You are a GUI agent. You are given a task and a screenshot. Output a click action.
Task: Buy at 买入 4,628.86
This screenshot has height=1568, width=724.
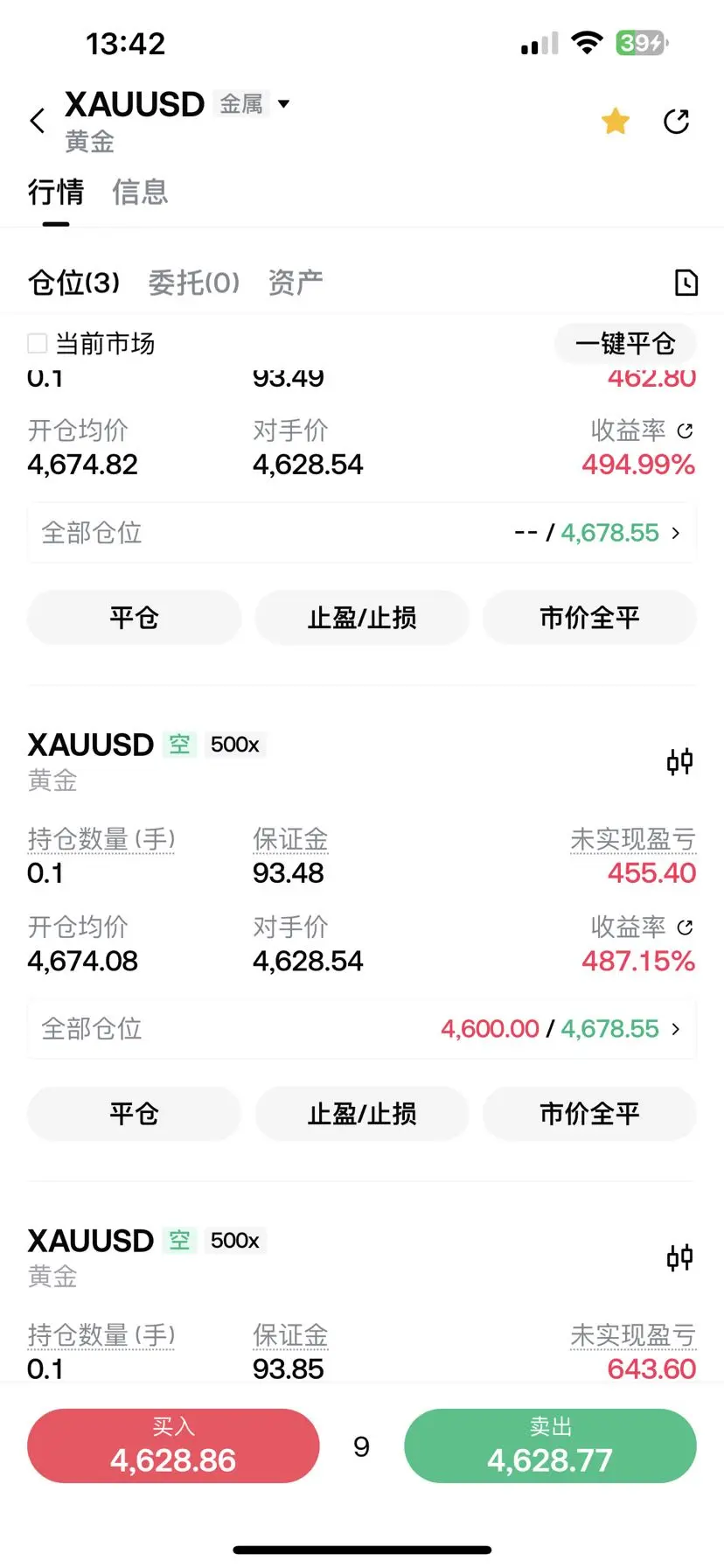(173, 1445)
